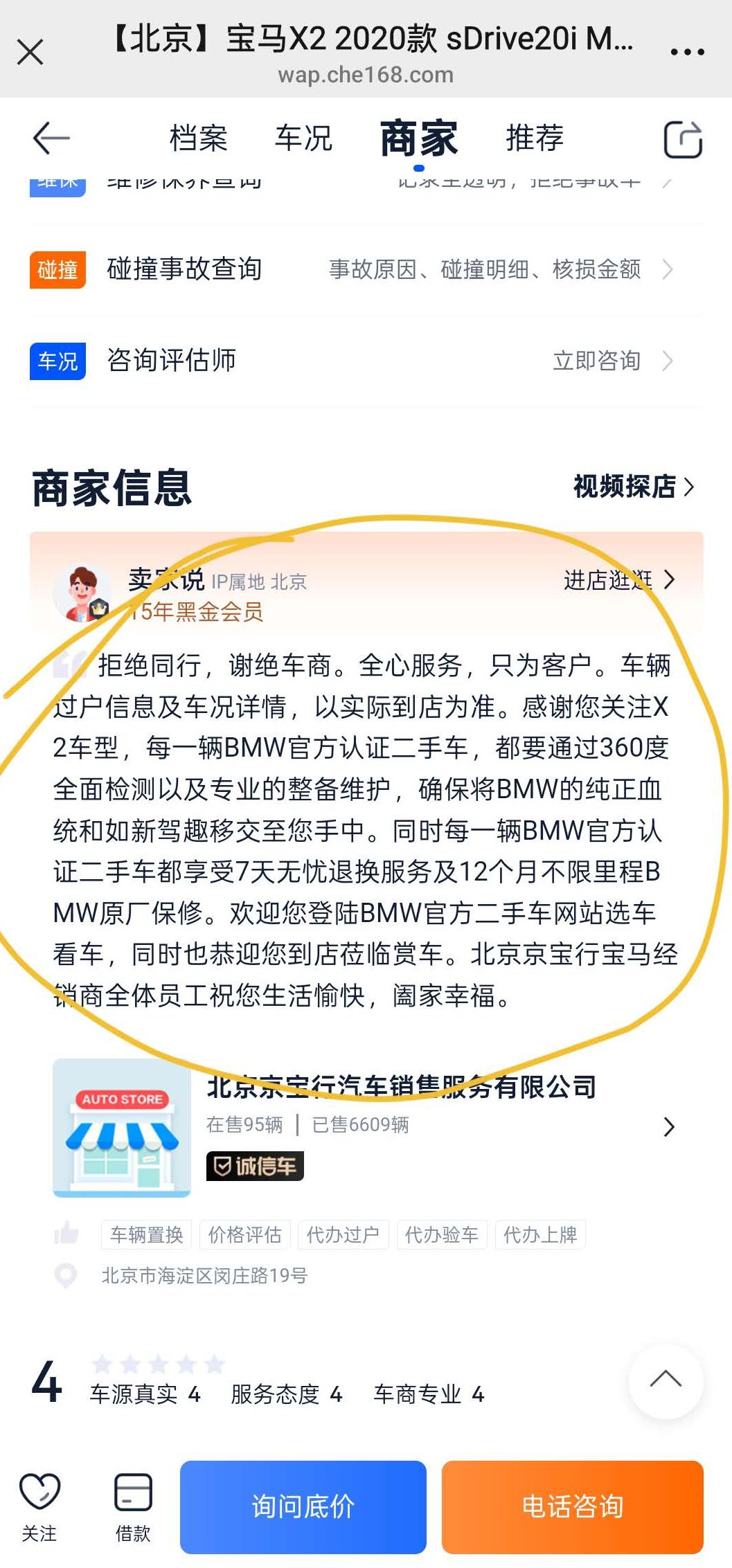Image resolution: width=732 pixels, height=1568 pixels.
Task: Open the three-dot overflow menu
Action: pos(687,52)
